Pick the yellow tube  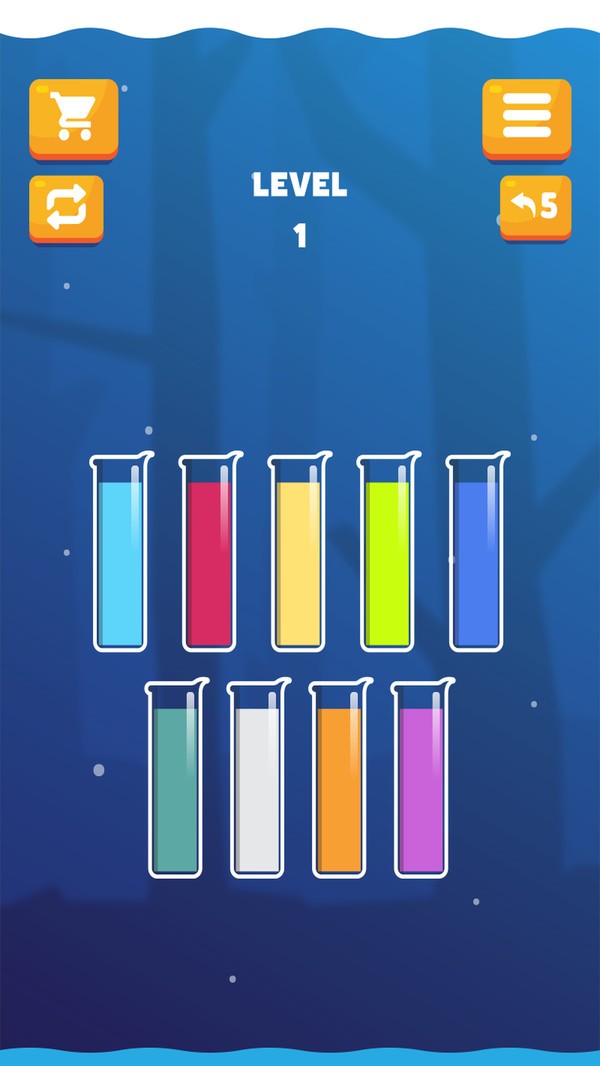[298, 555]
